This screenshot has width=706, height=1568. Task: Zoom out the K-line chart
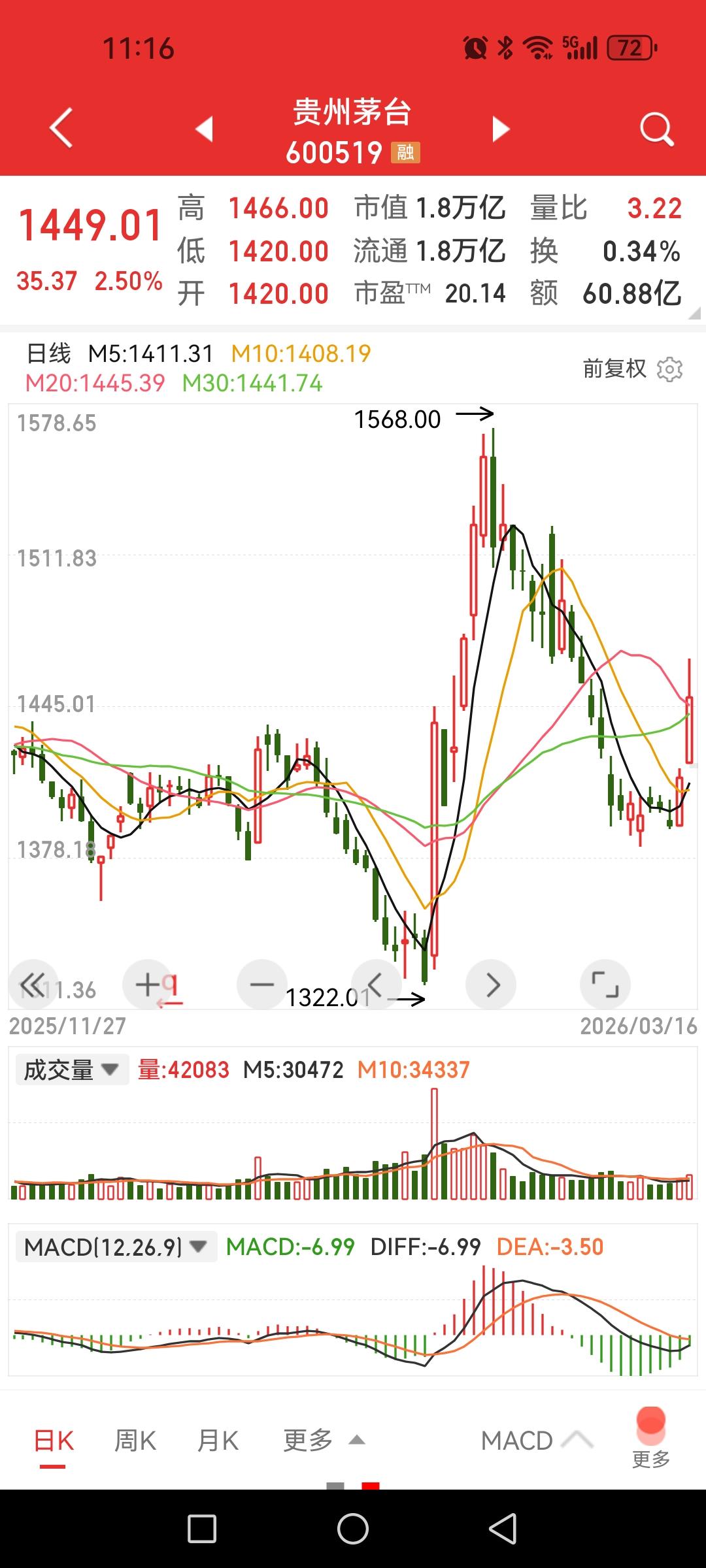point(261,985)
